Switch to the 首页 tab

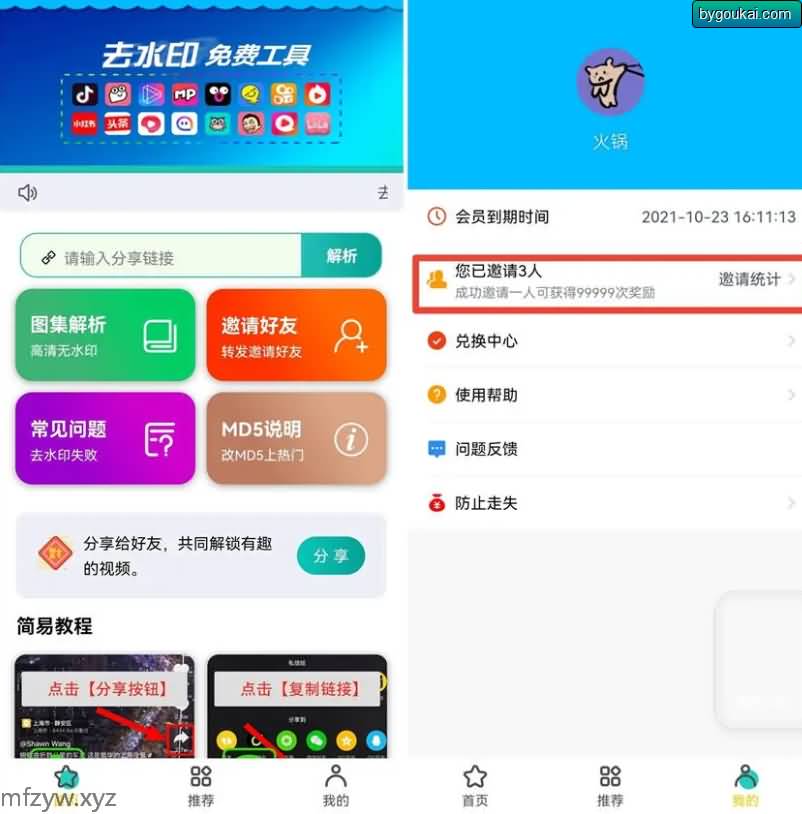pyautogui.click(x=475, y=785)
